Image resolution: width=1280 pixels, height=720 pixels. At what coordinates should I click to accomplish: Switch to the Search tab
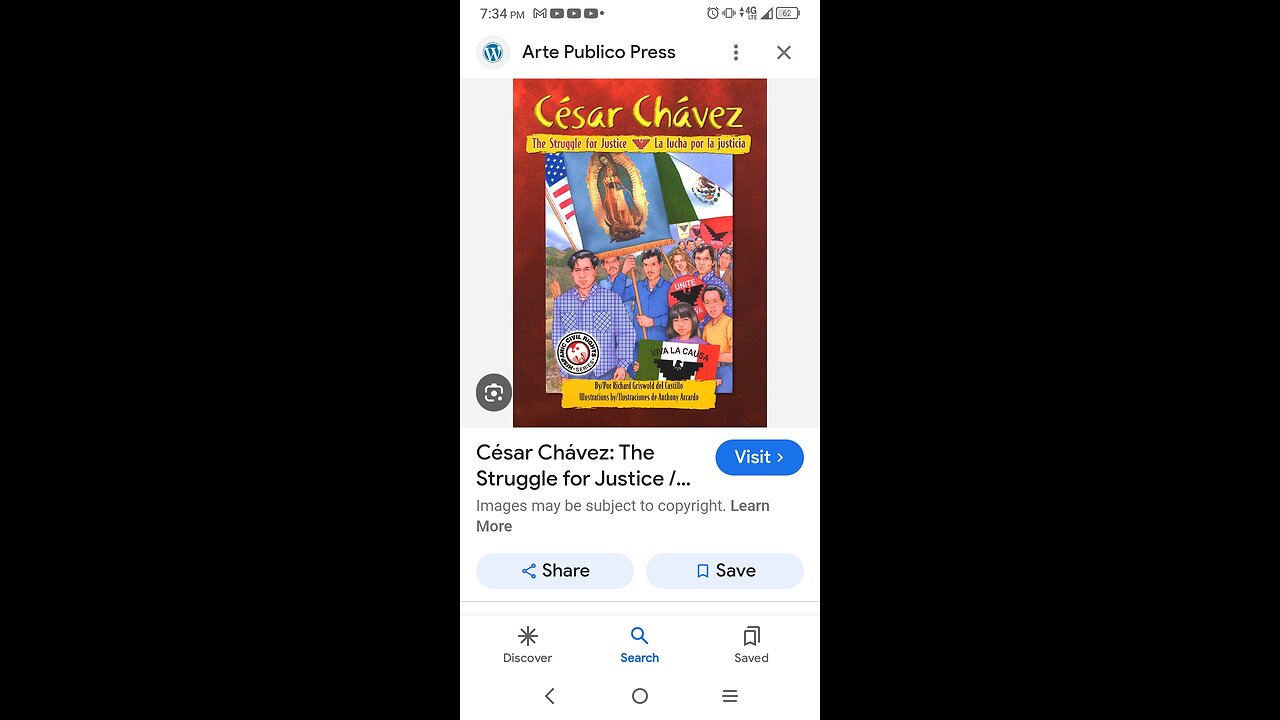[x=640, y=645]
